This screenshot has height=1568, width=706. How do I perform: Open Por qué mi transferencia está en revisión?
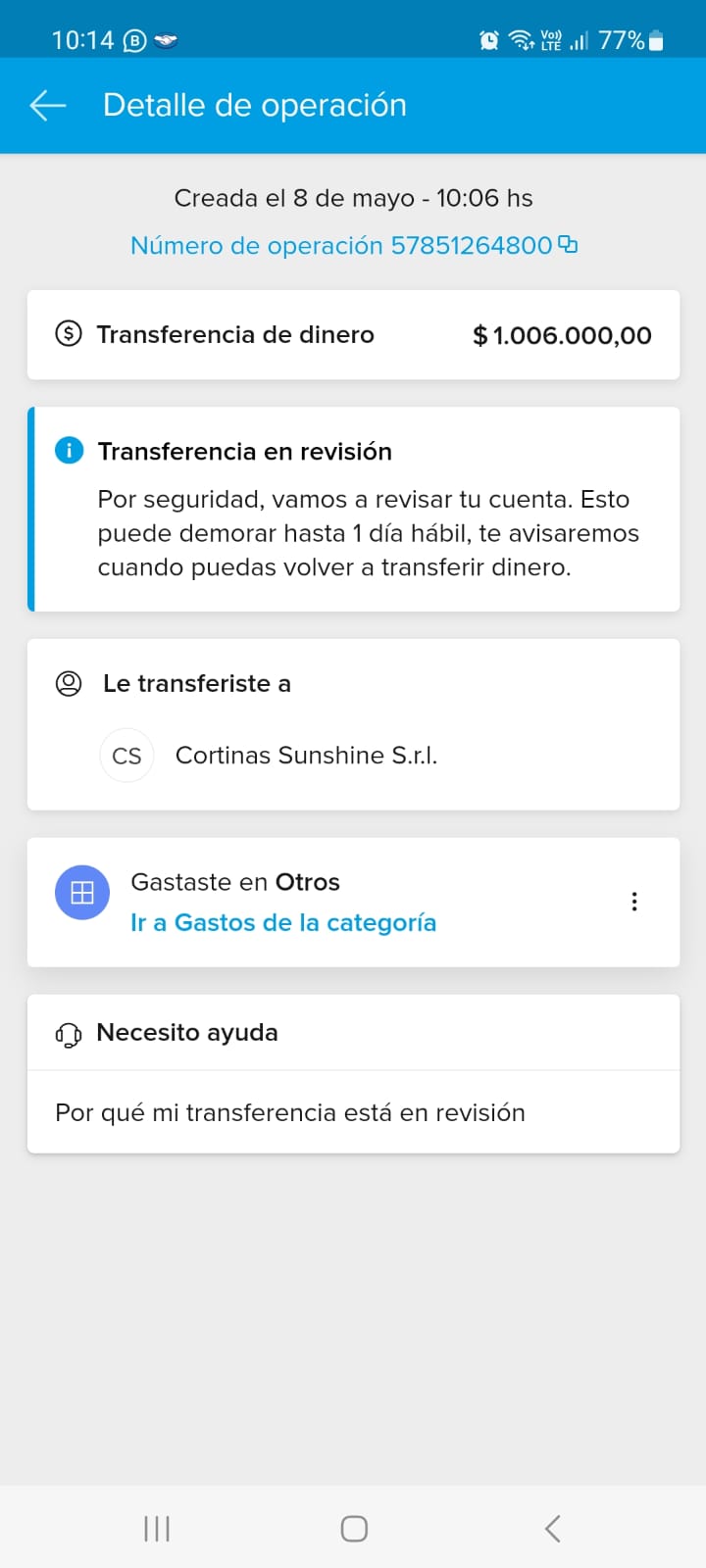[x=290, y=1112]
